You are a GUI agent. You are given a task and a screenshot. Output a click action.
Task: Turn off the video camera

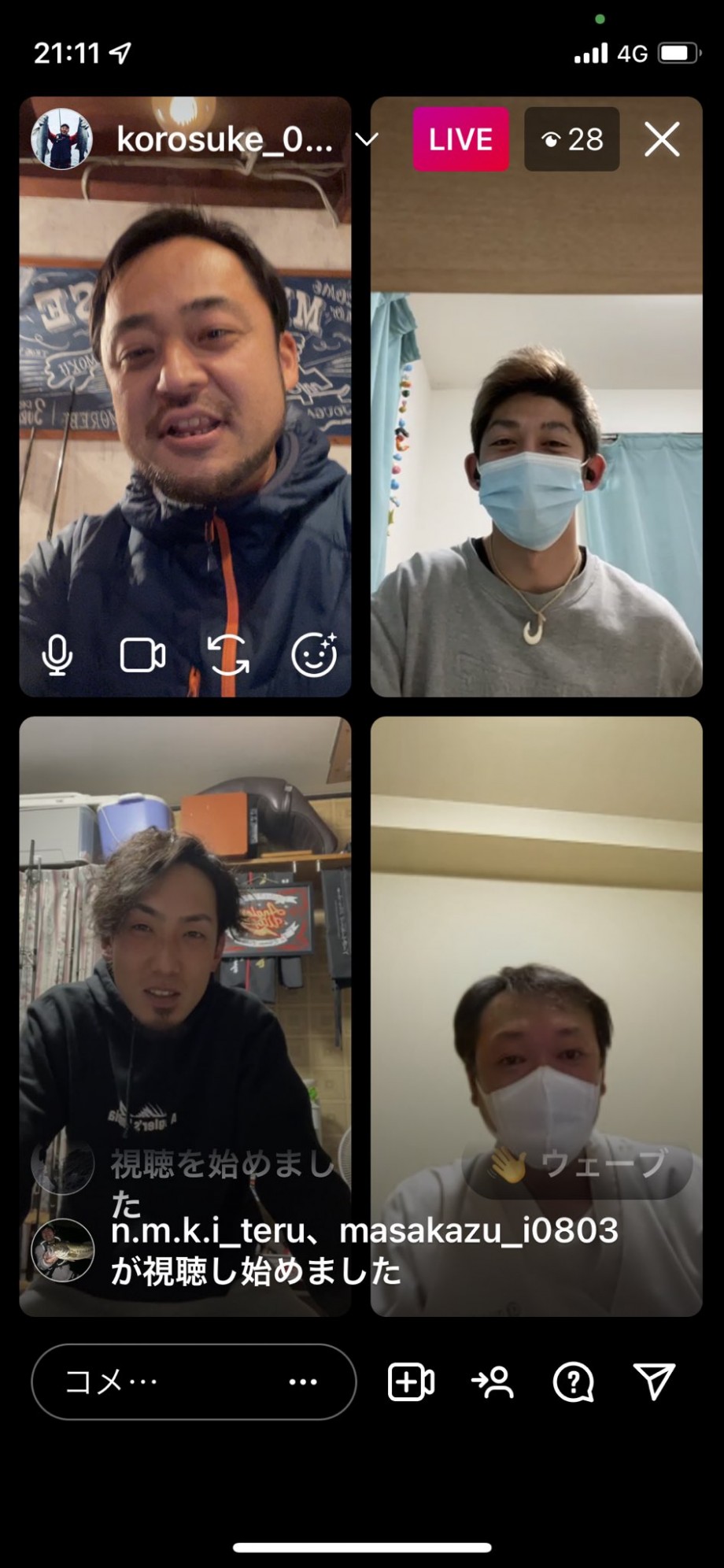(x=142, y=655)
